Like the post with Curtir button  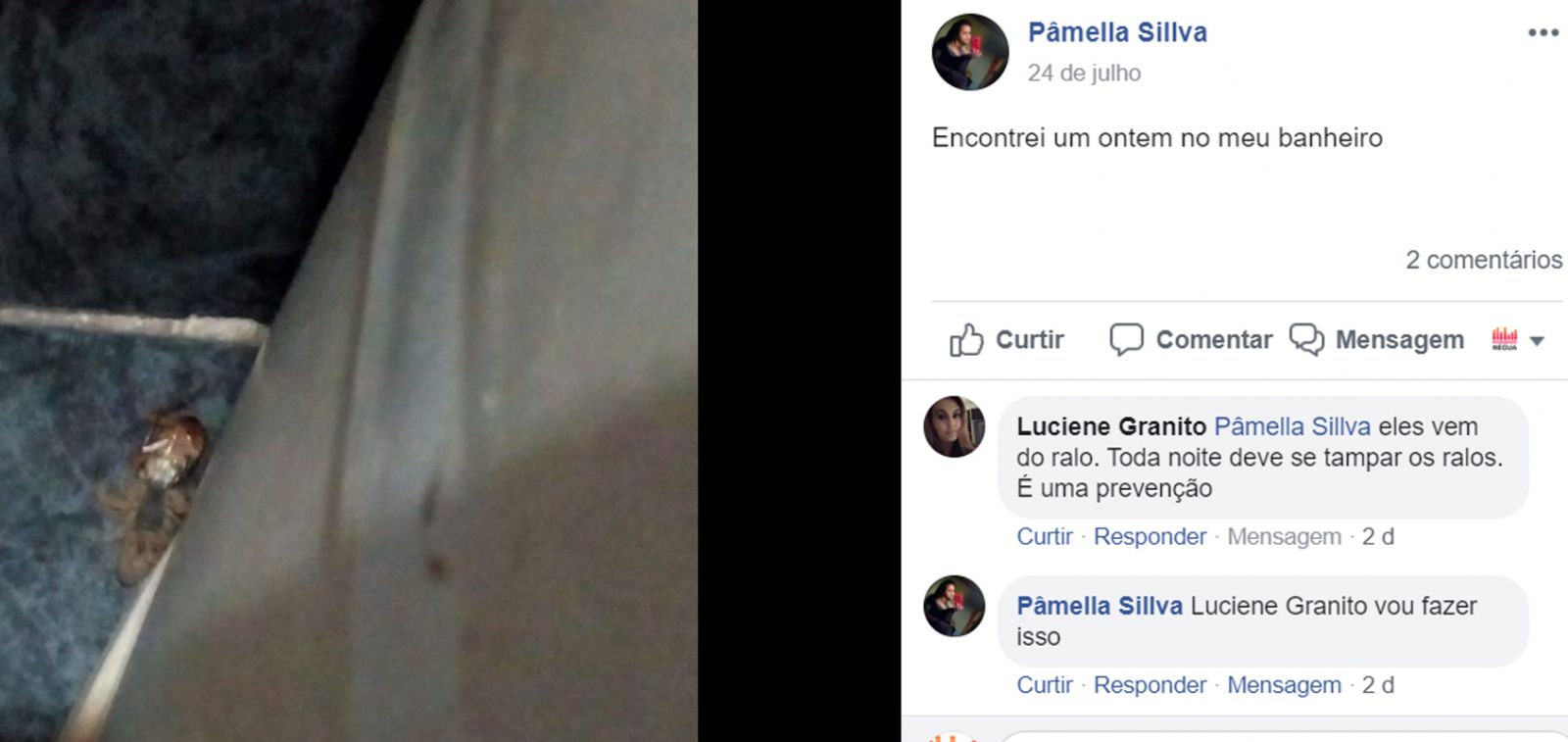coord(1007,340)
